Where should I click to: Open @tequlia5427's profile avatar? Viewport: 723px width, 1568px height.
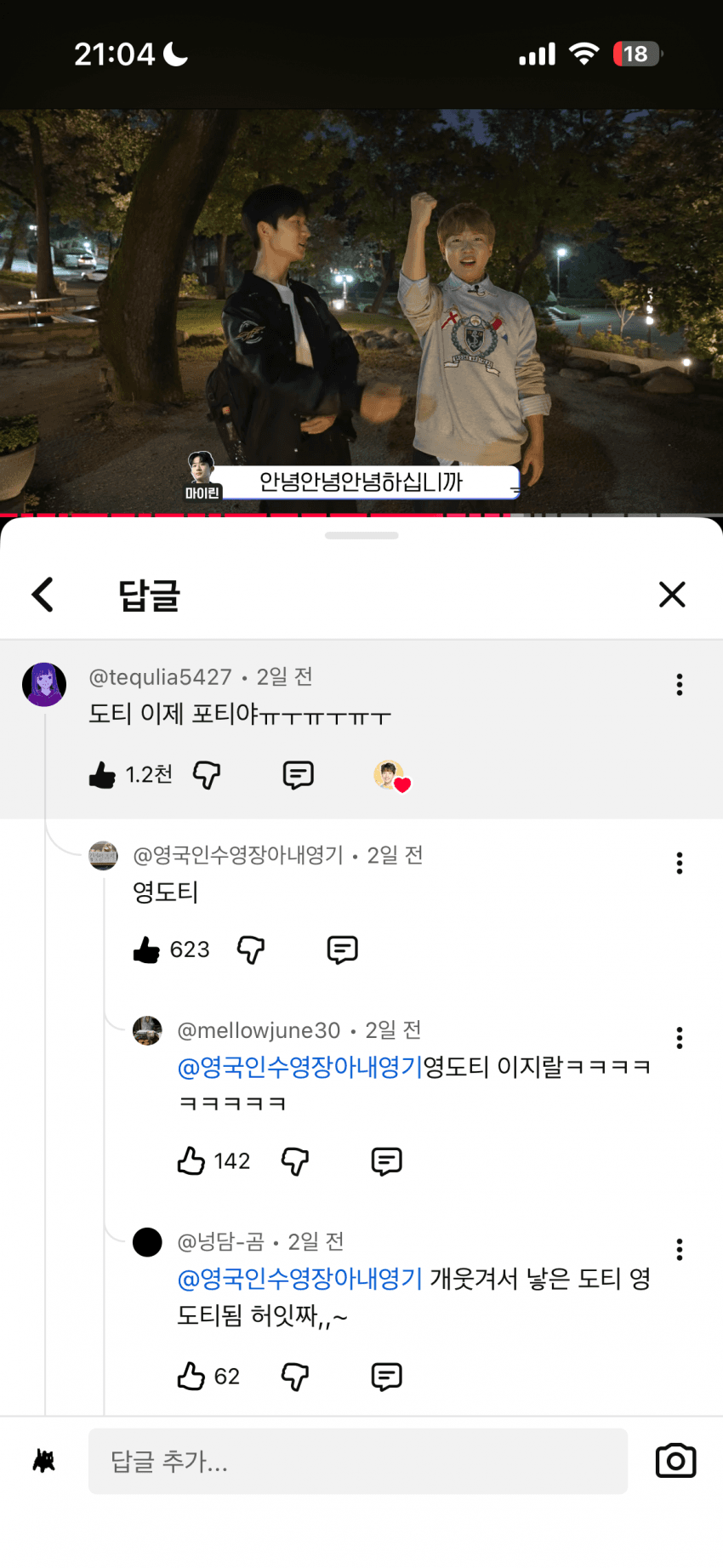click(x=44, y=685)
